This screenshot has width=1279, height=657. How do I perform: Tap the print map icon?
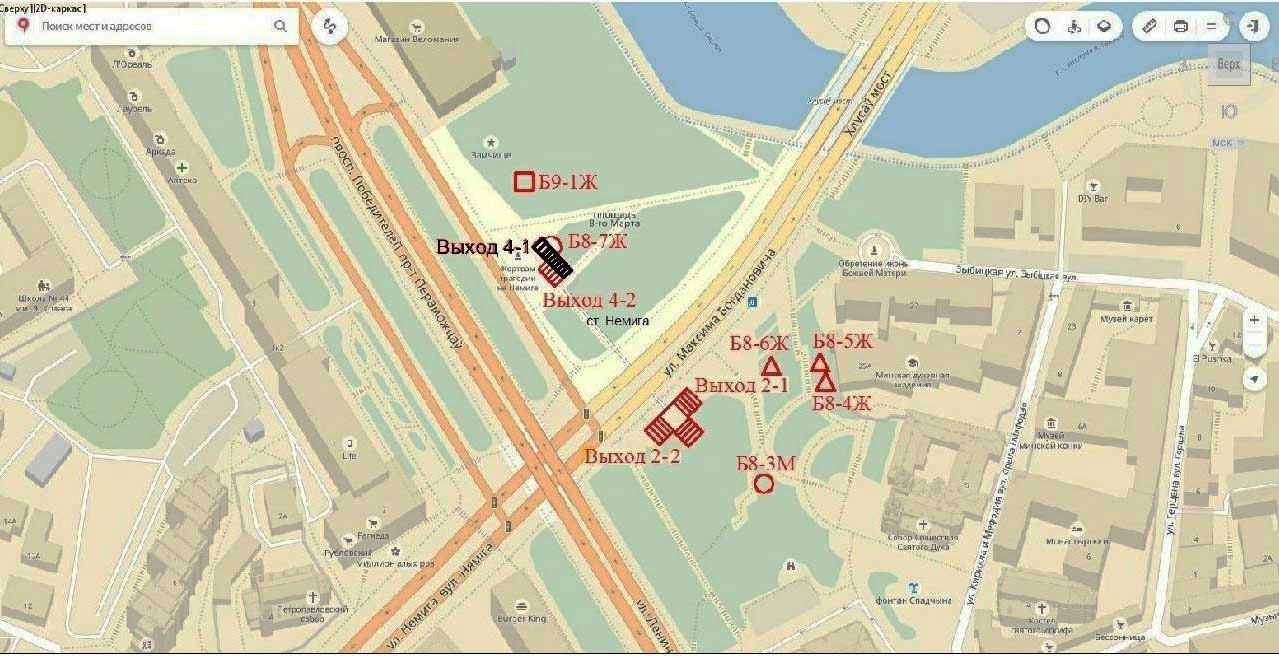(x=1181, y=26)
